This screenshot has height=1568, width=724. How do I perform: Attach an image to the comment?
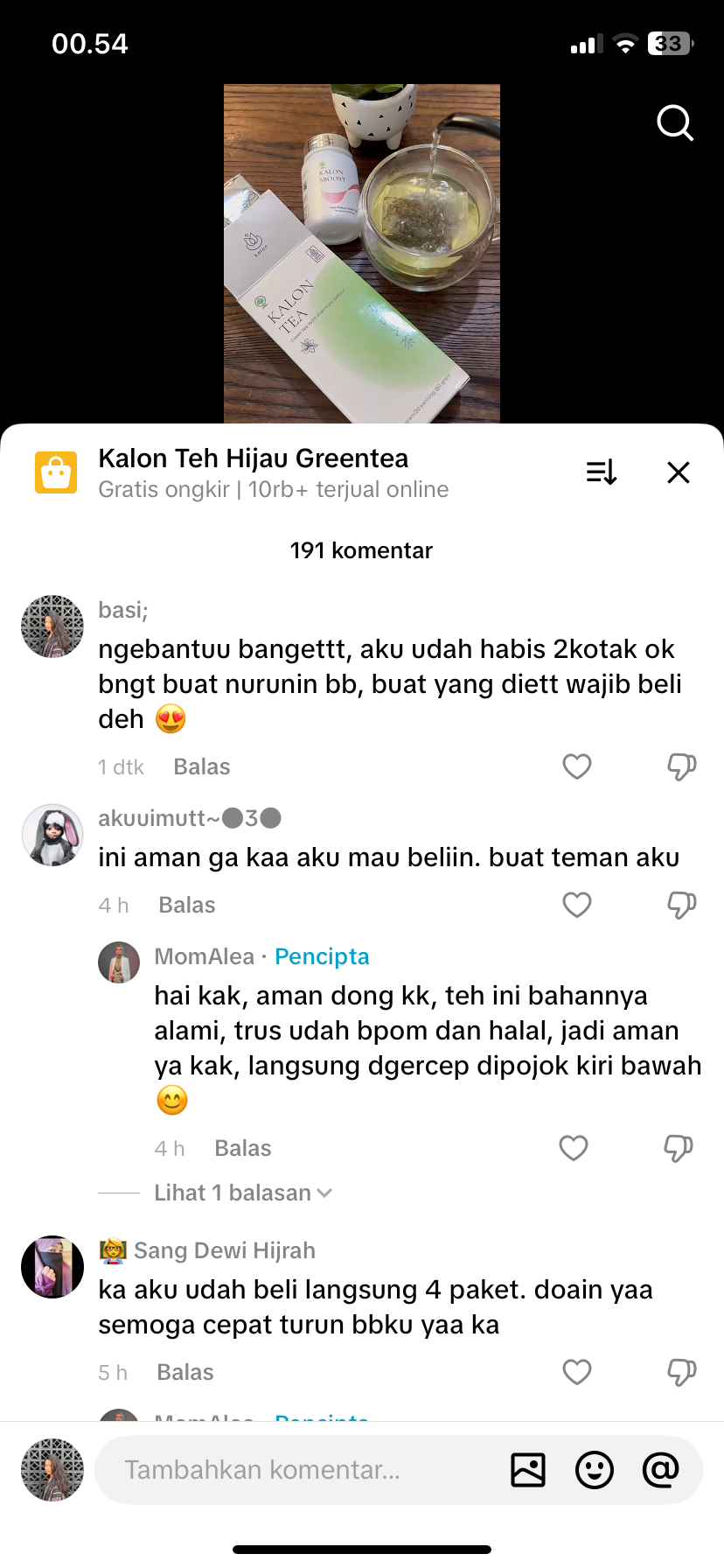528,1470
